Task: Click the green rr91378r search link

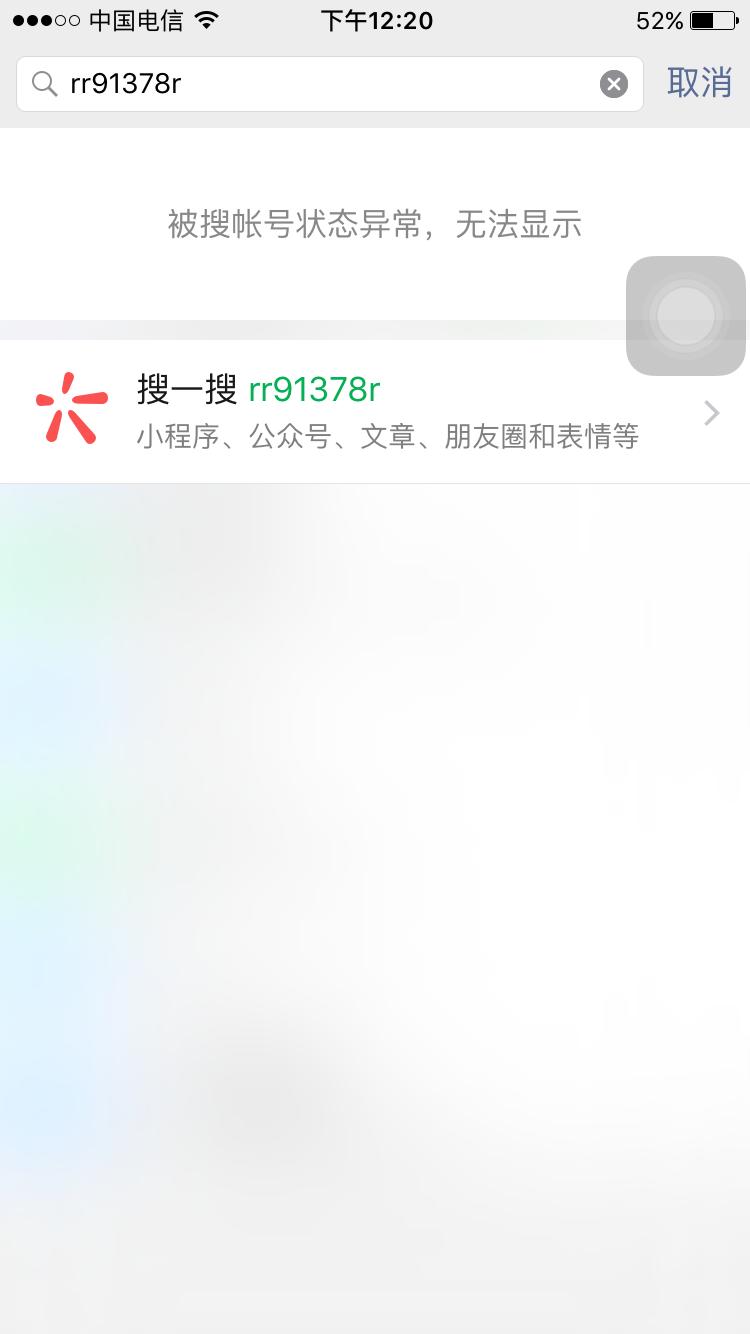Action: coord(313,389)
